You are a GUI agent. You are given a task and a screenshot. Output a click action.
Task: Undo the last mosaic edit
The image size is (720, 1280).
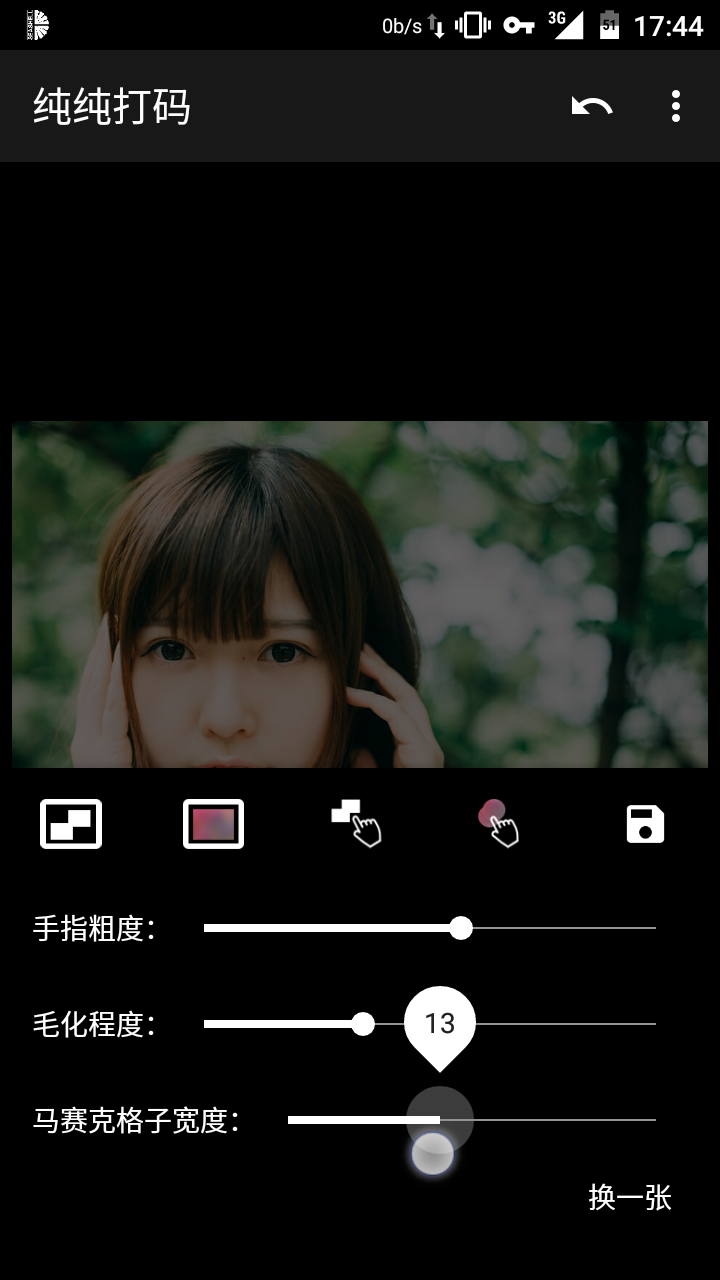pos(592,106)
